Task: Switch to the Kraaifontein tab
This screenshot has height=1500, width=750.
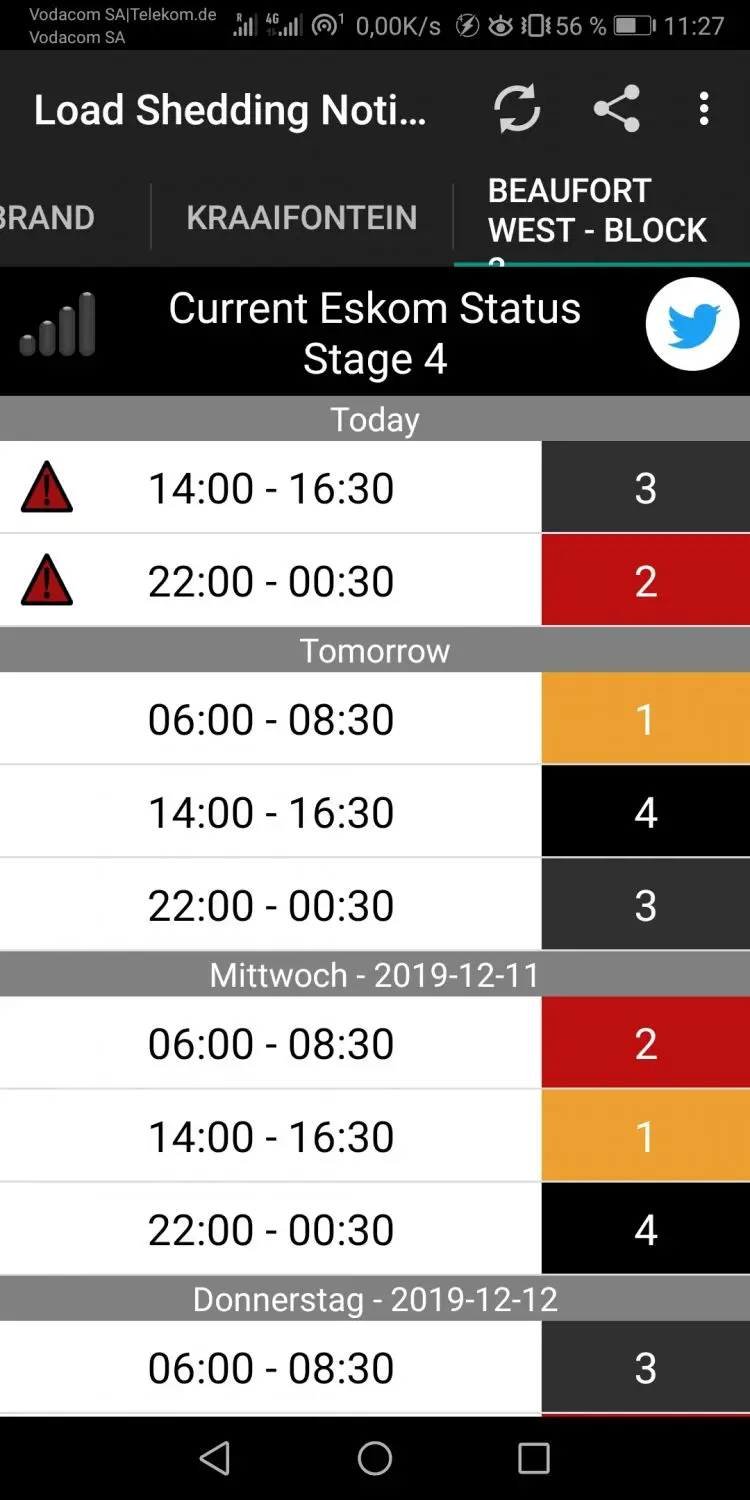Action: tap(302, 217)
